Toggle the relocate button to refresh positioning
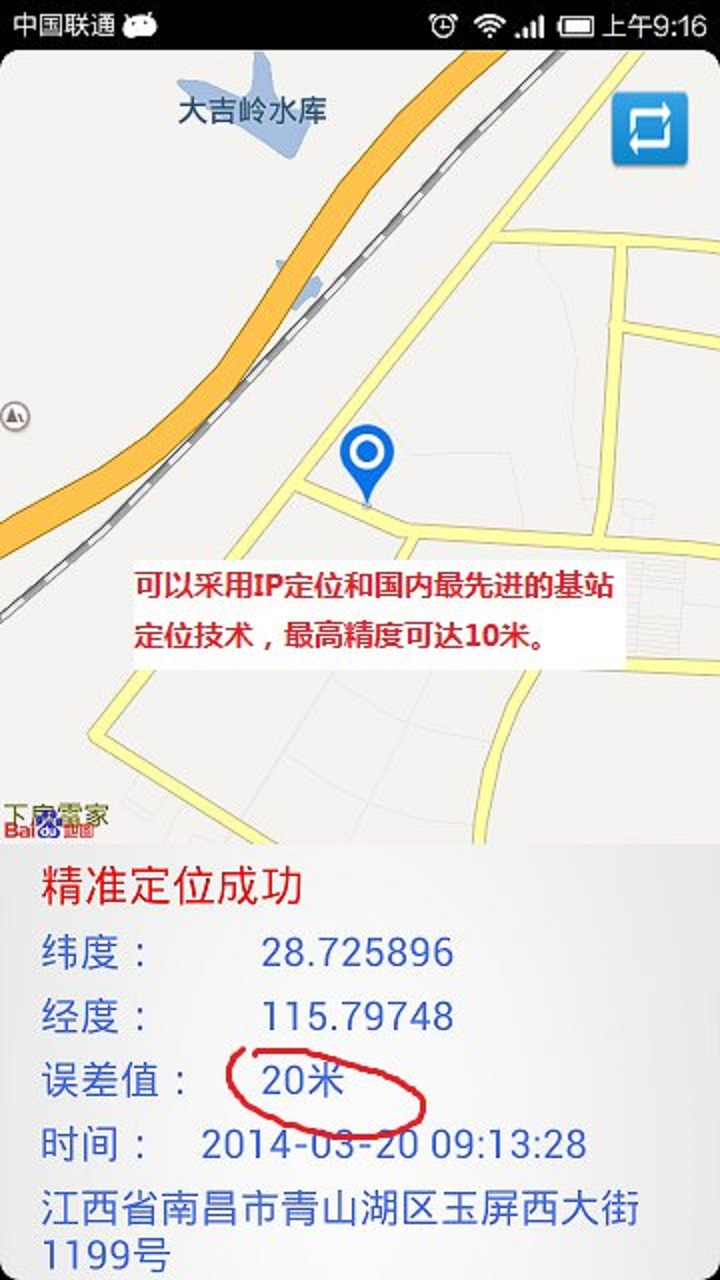The image size is (720, 1280). pos(651,130)
